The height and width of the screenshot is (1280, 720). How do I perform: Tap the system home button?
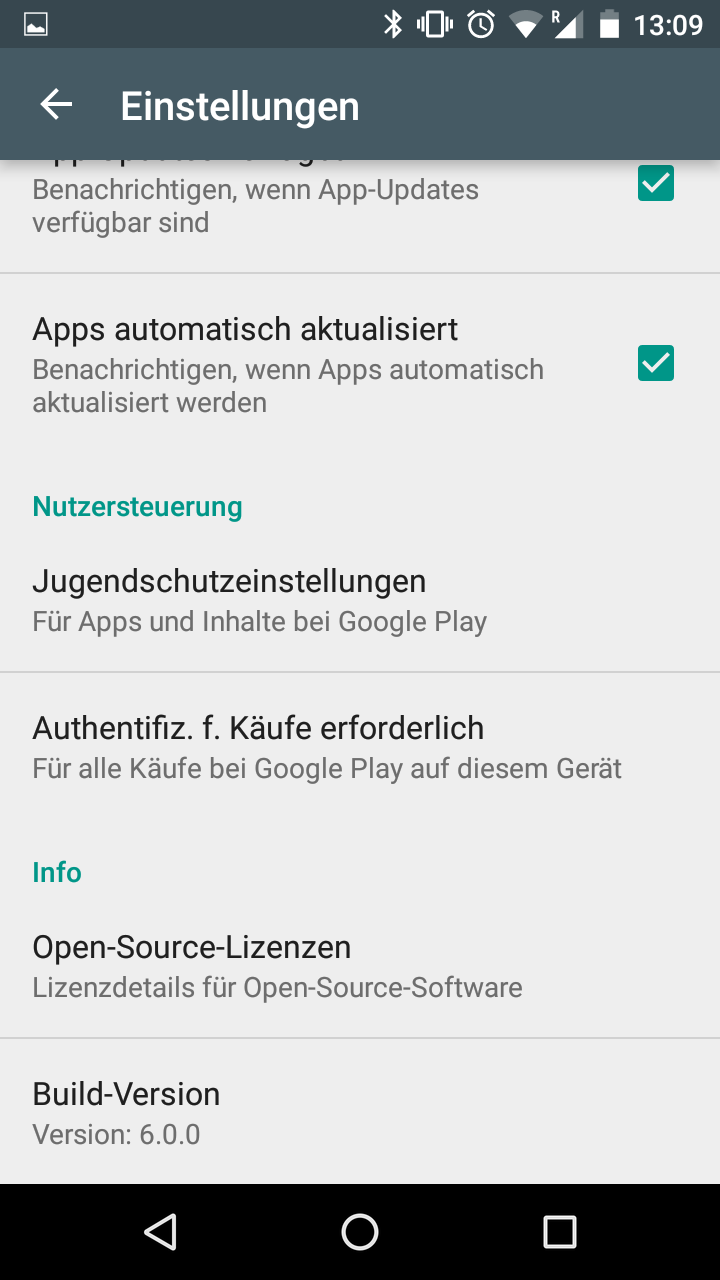(x=360, y=1232)
